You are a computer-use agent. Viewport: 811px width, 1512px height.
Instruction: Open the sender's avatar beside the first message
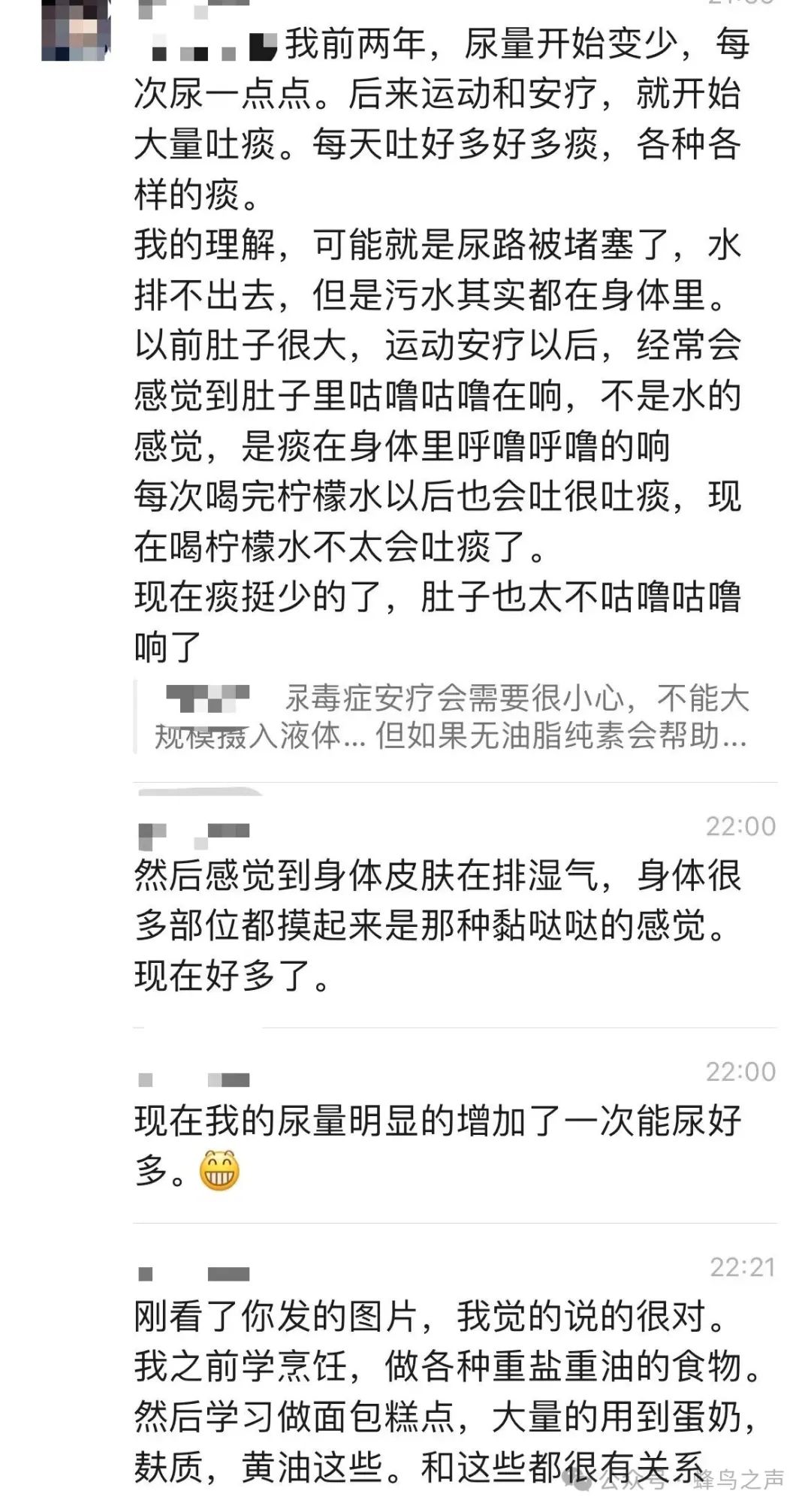[x=76, y=29]
